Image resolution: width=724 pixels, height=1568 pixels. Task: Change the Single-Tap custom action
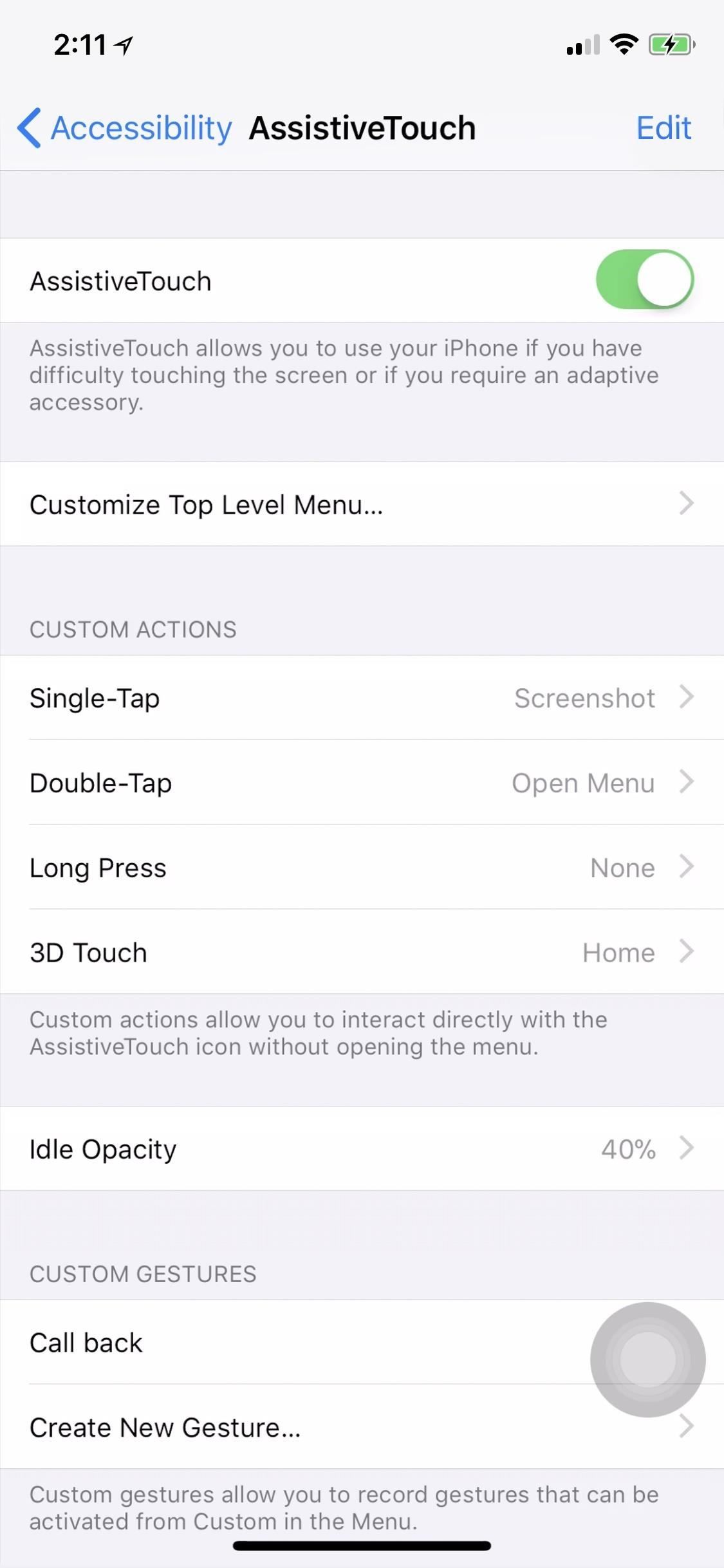(x=362, y=698)
